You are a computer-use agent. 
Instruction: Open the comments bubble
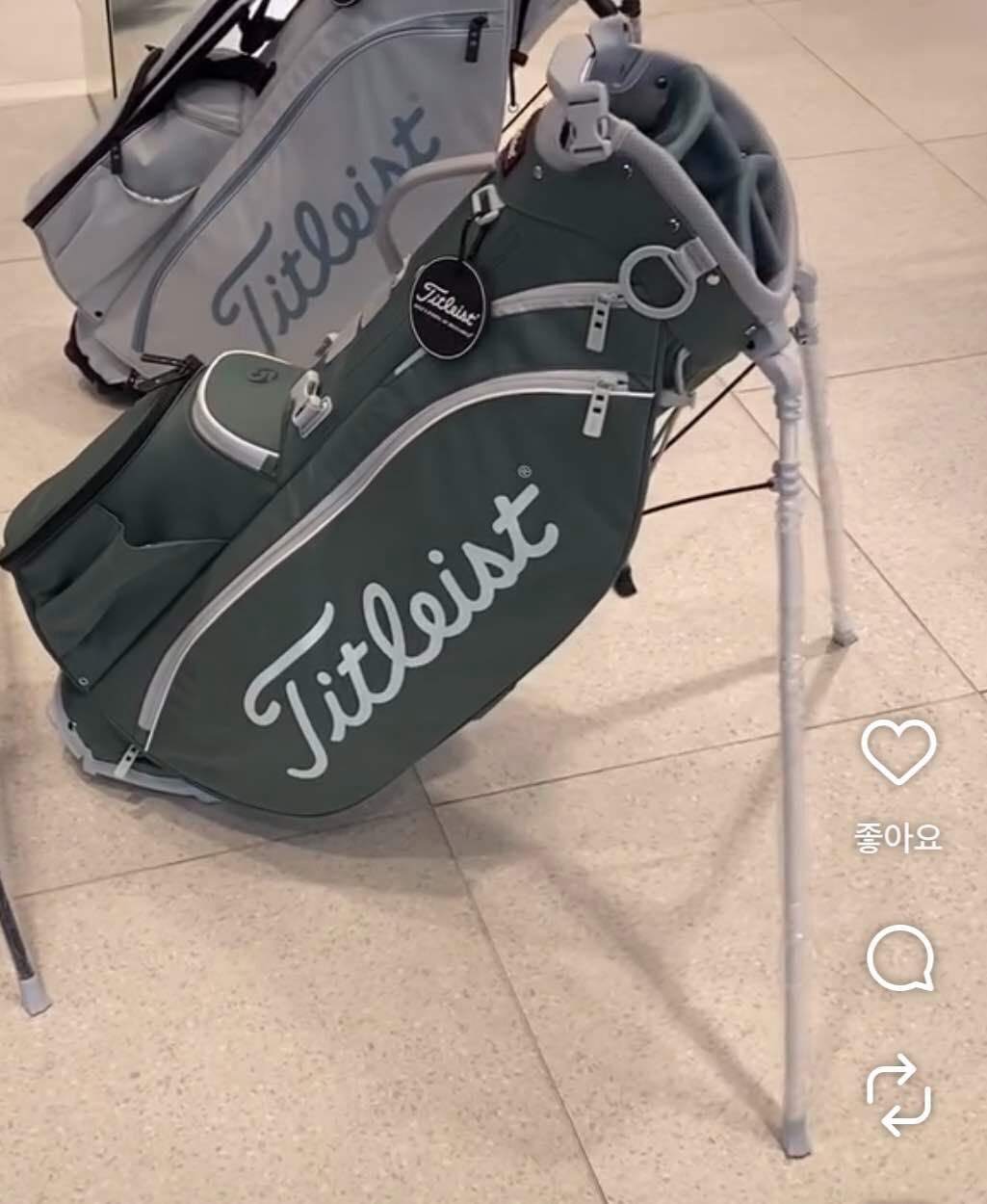899,957
